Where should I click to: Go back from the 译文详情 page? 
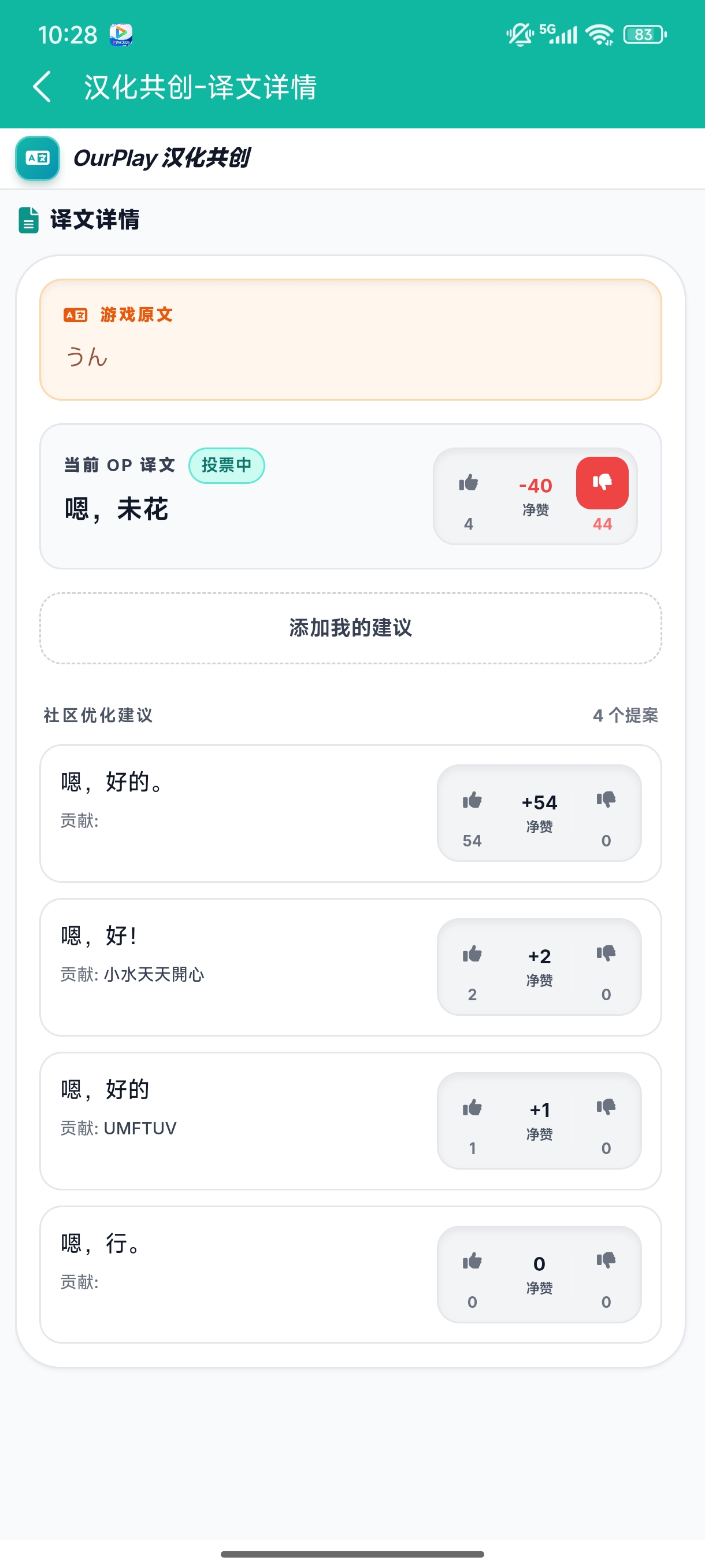pos(42,86)
